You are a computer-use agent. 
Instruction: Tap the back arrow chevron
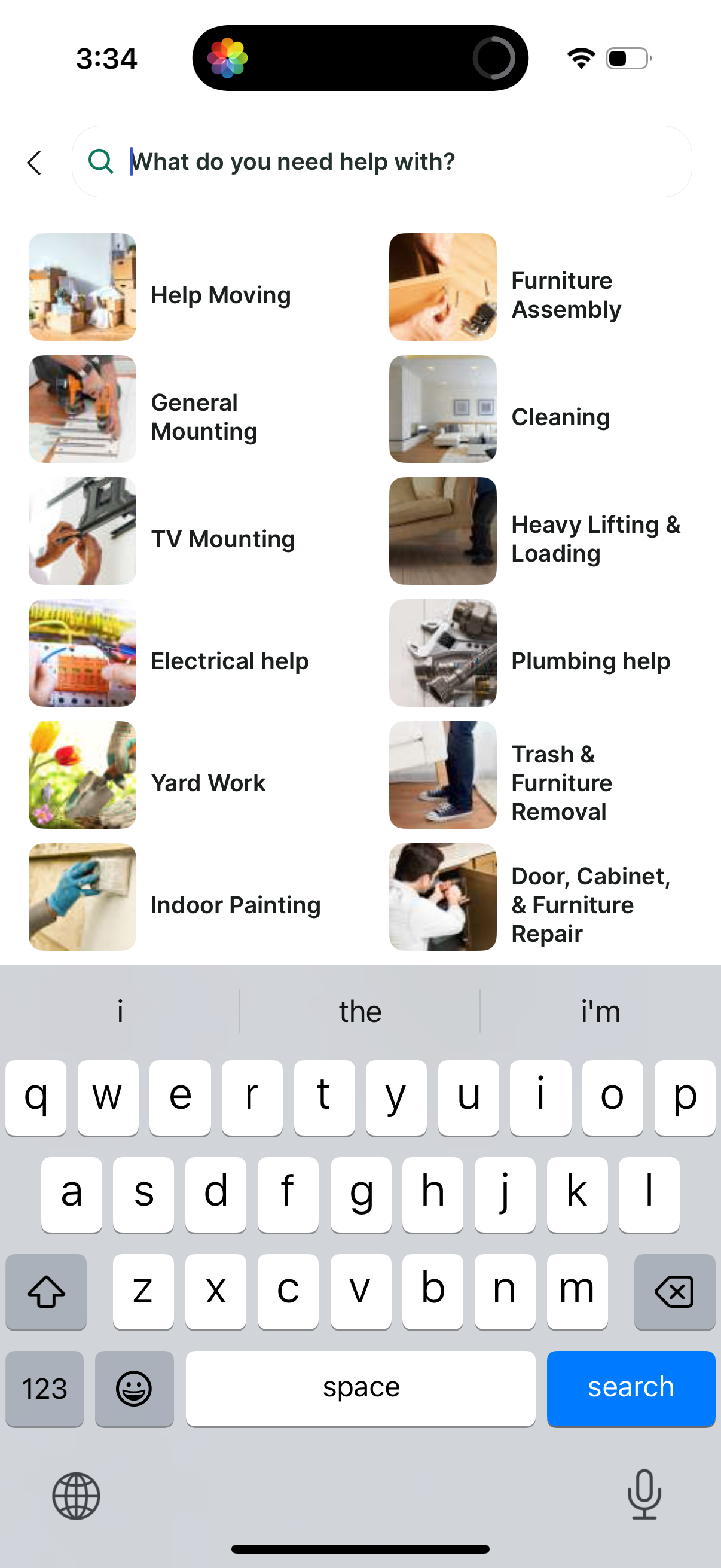point(35,163)
